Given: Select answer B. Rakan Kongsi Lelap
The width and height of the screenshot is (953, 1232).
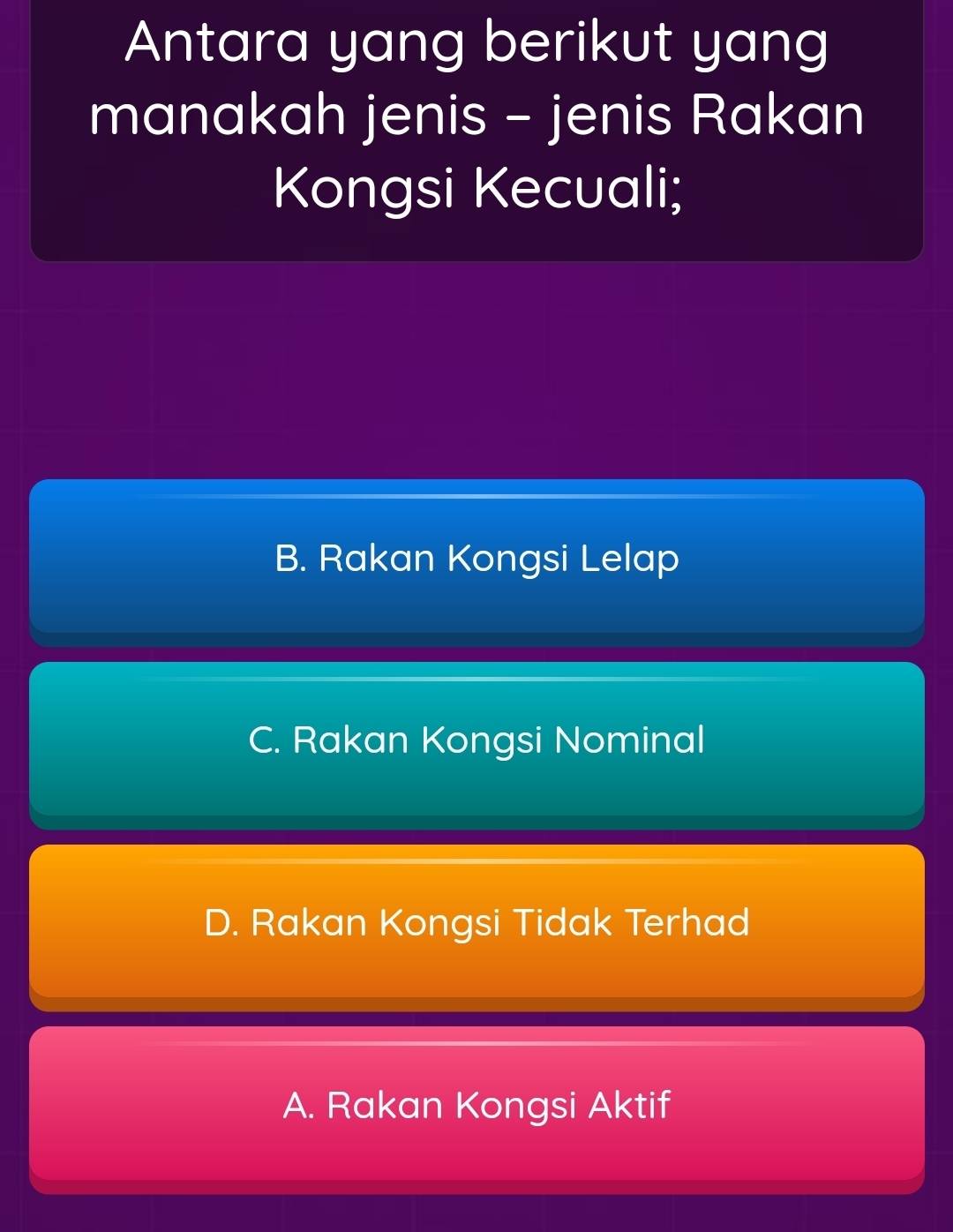Looking at the screenshot, I should (x=476, y=559).
